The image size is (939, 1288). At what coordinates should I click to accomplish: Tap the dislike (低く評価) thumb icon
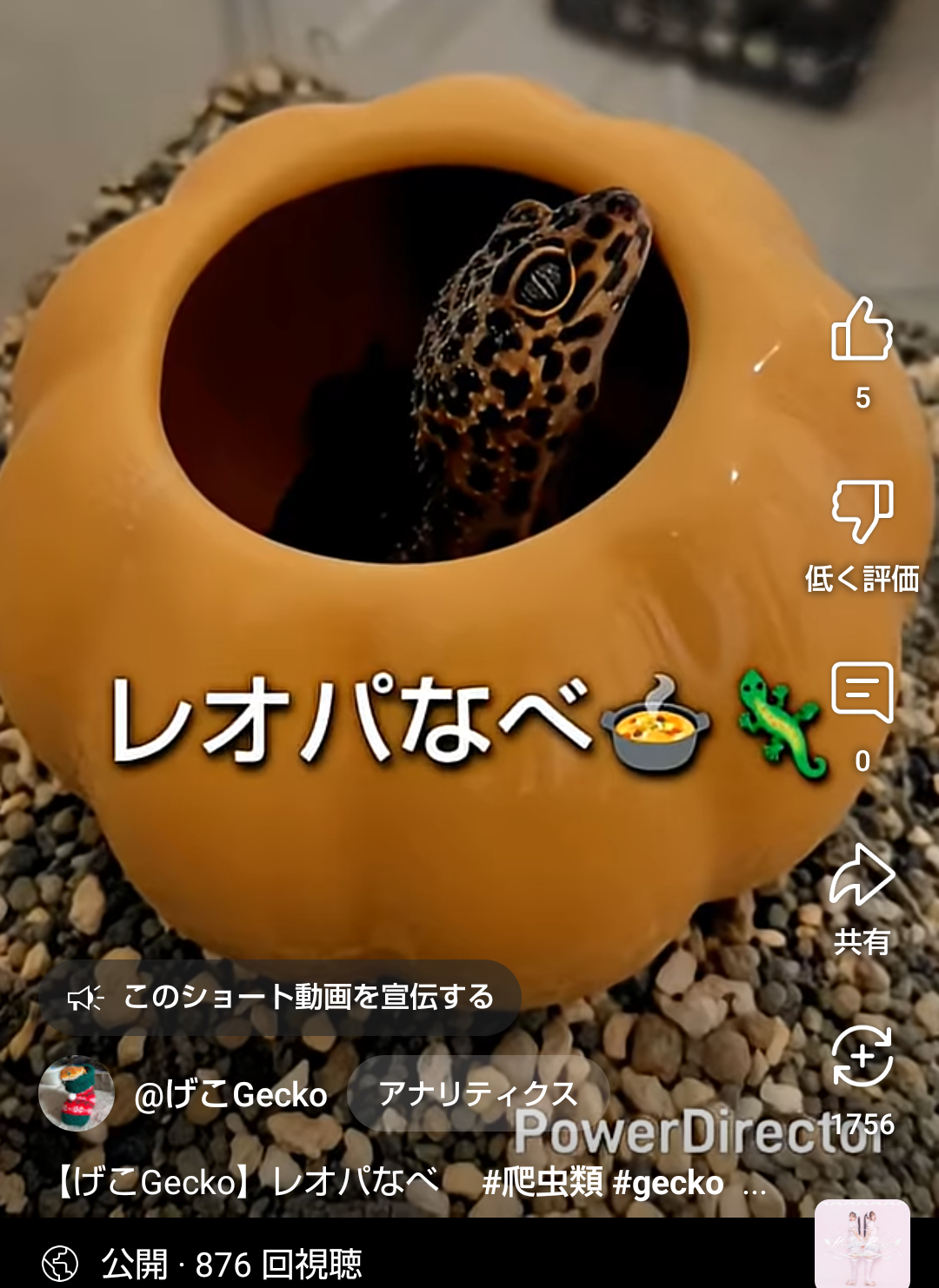pyautogui.click(x=862, y=511)
